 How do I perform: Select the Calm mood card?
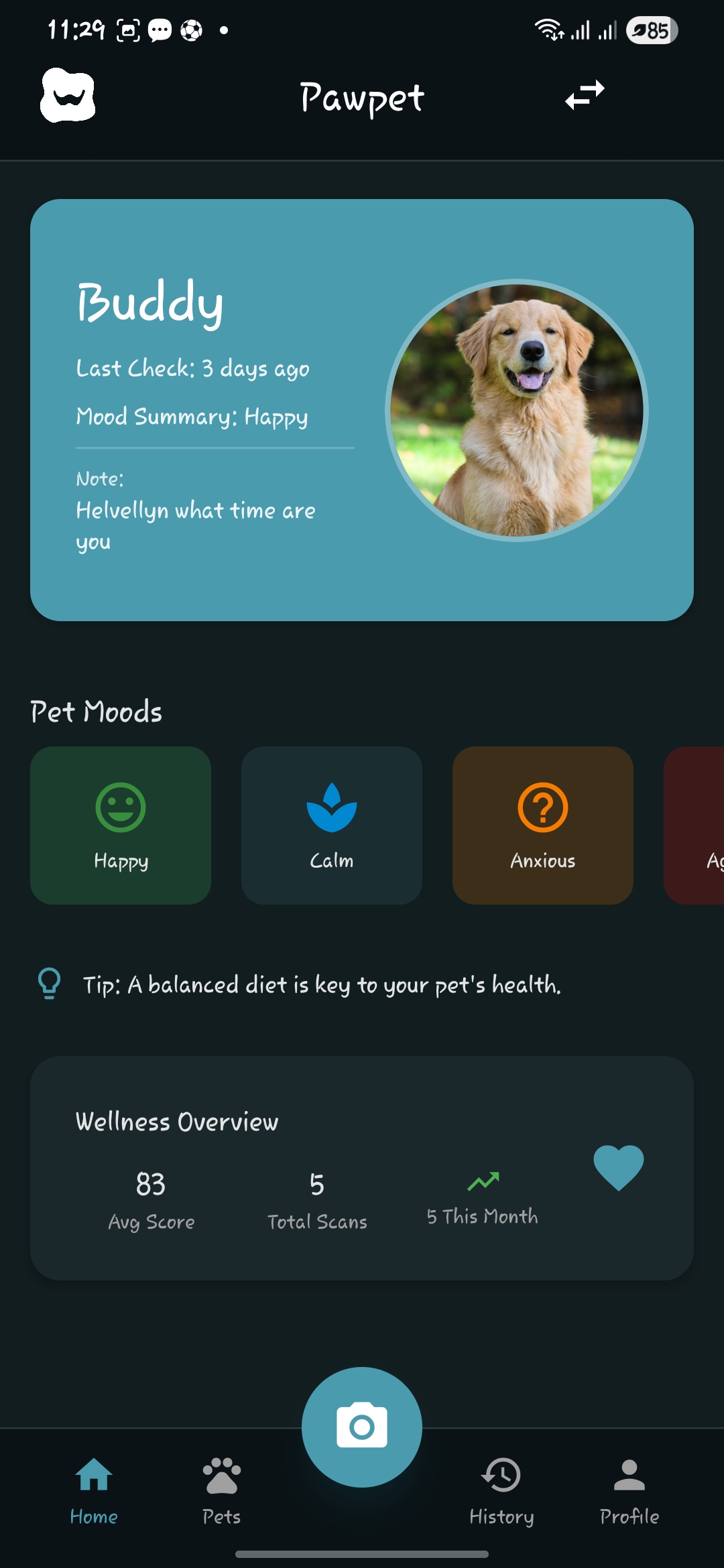point(332,825)
